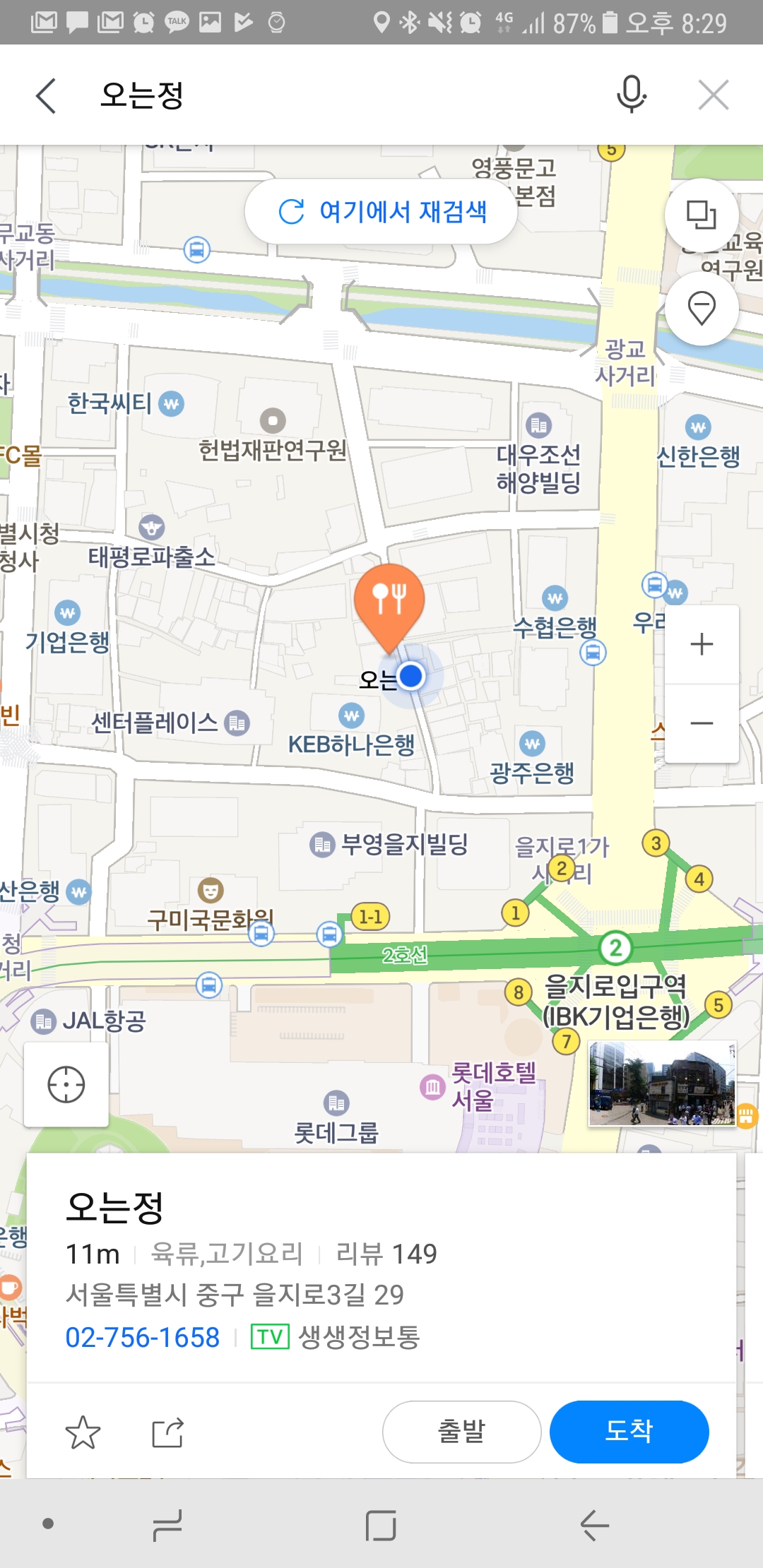Set 오는정 as destination with 도착
The height and width of the screenshot is (1568, 763).
click(x=629, y=1432)
